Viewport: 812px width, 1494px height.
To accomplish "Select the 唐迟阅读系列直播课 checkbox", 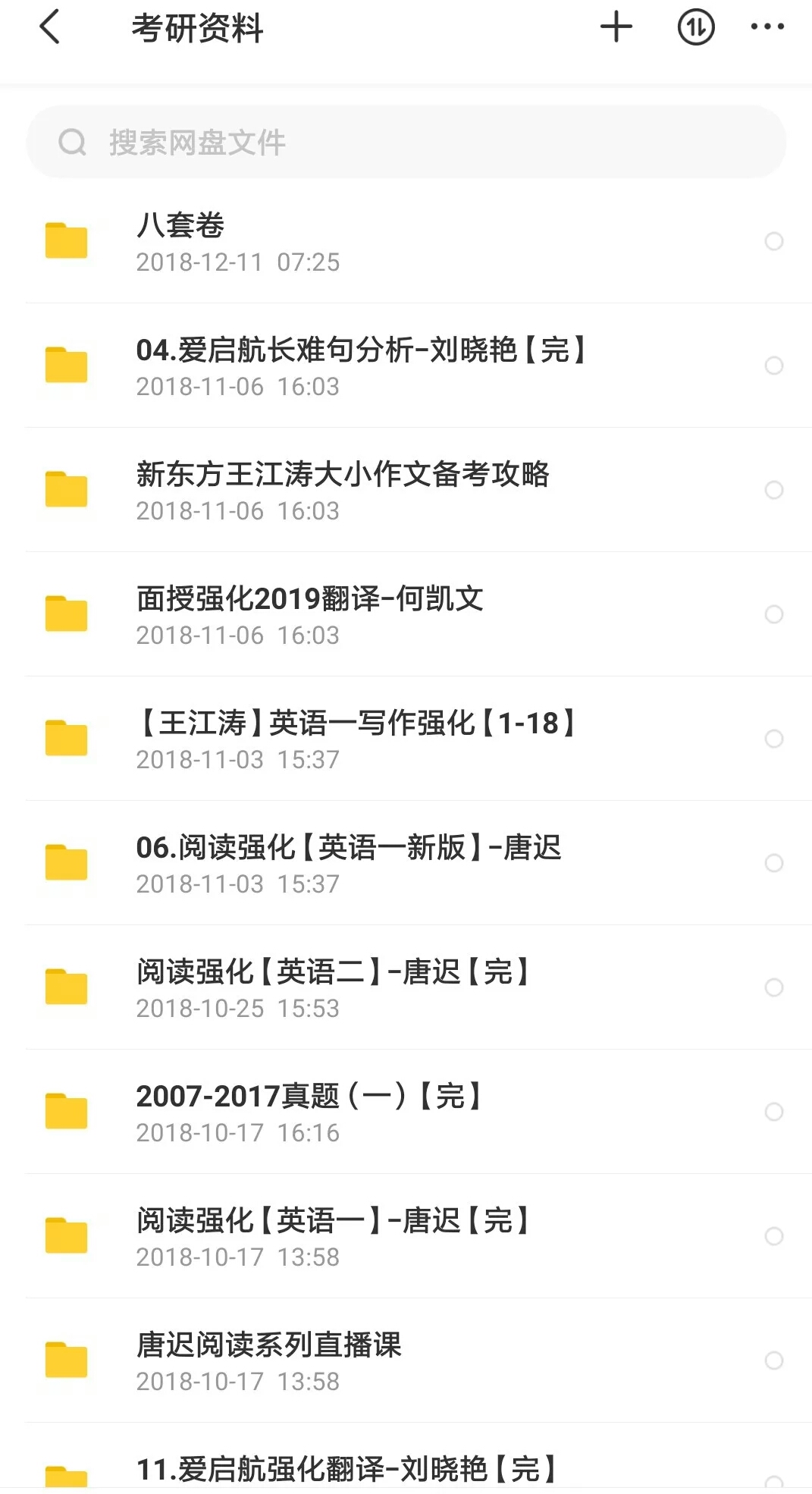I will point(773,1361).
